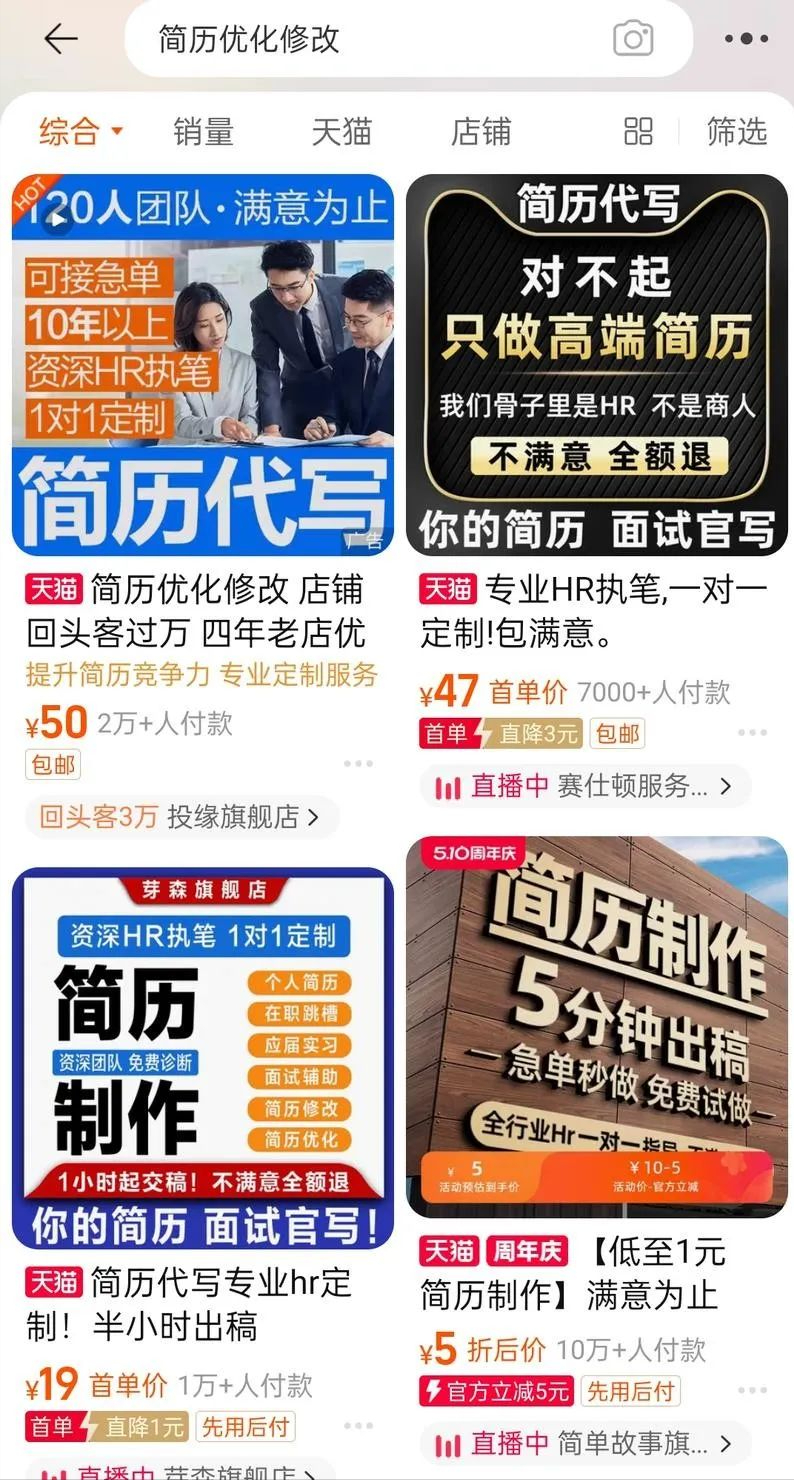Open the 5分钟出稿 简历制作 product card
The height and width of the screenshot is (1480, 794).
pos(597,1027)
